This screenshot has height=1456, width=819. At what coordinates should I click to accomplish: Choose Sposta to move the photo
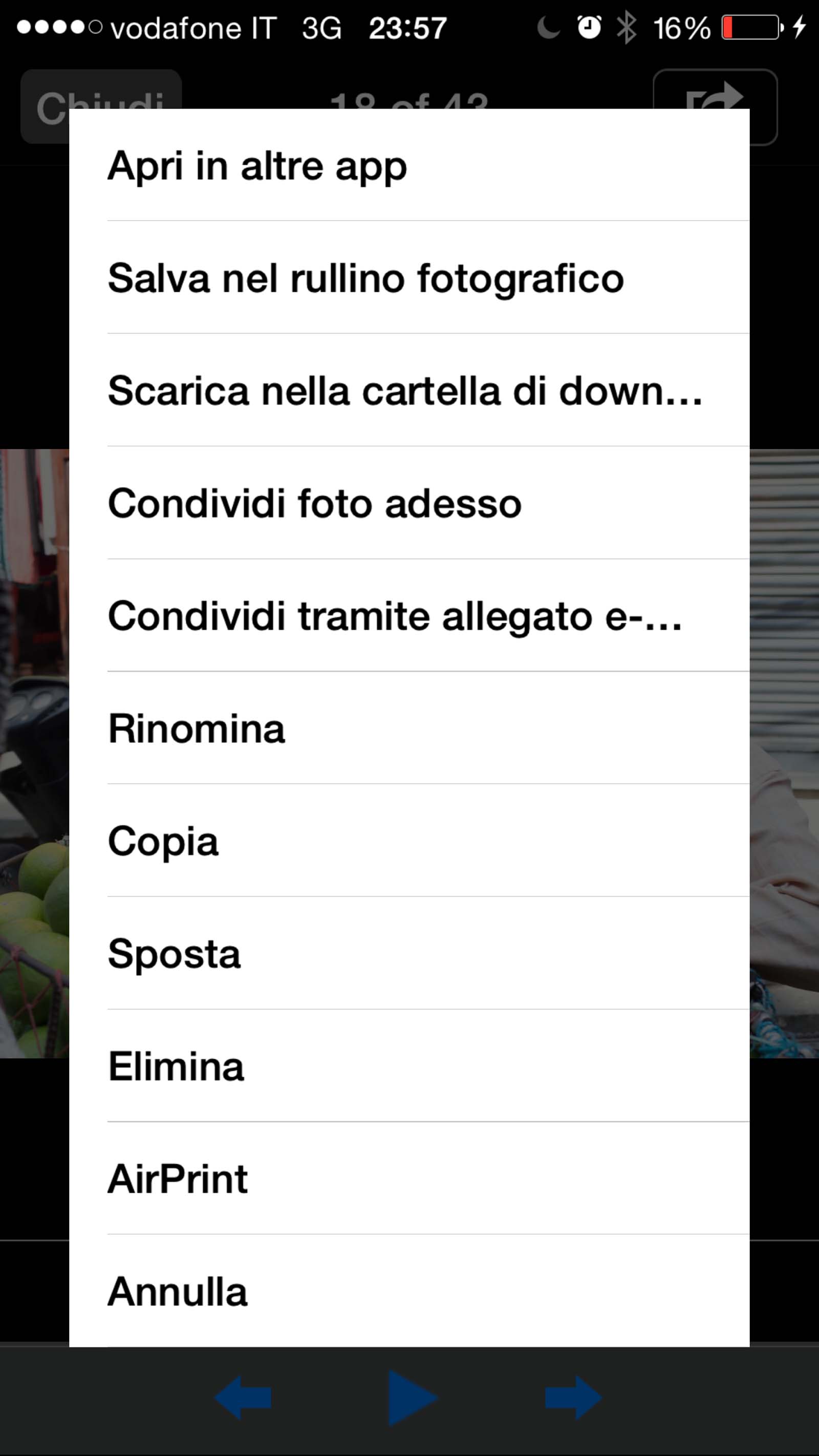(409, 953)
